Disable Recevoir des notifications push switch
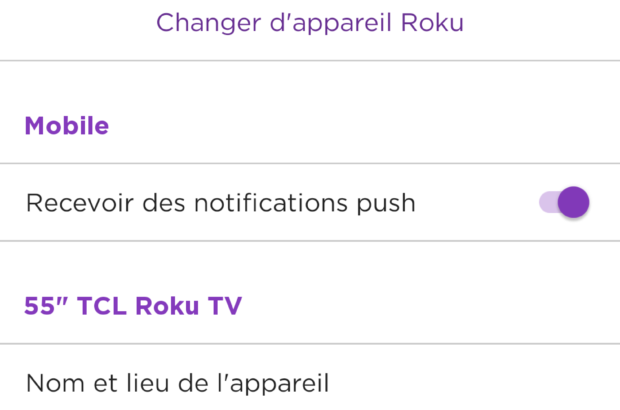Screen dimensions: 620x410 click(564, 202)
